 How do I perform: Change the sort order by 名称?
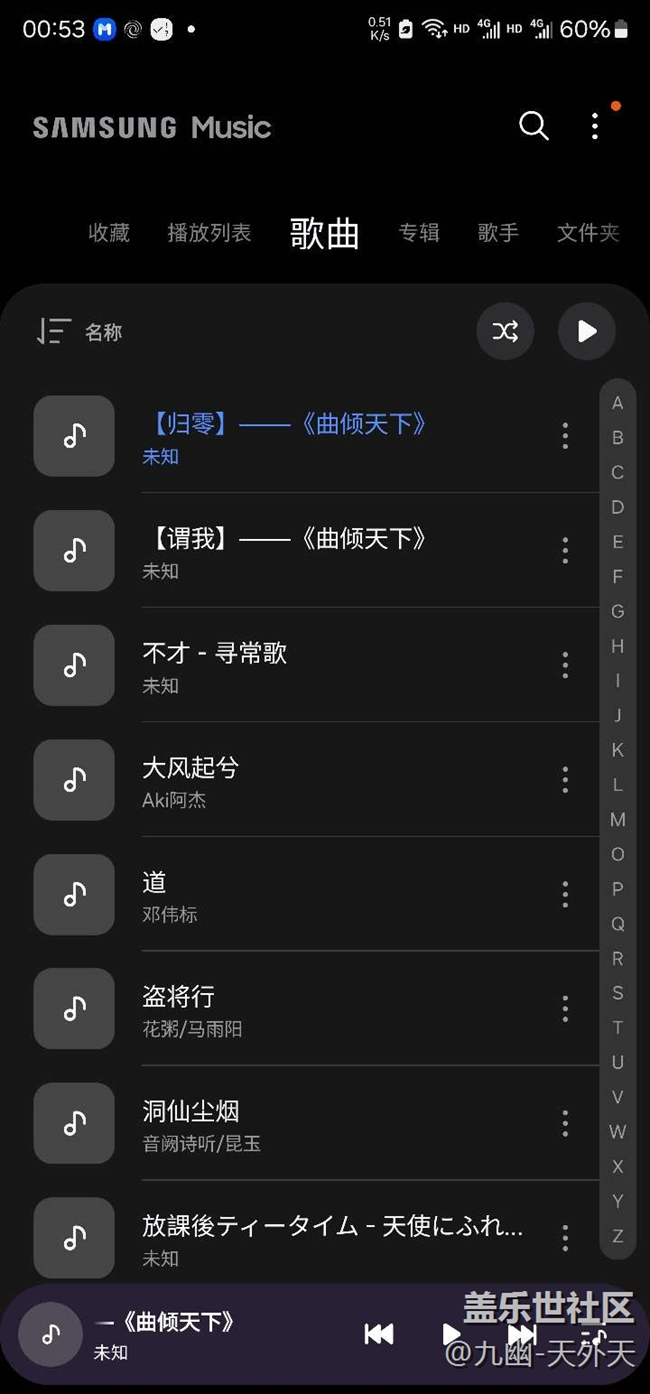[80, 332]
